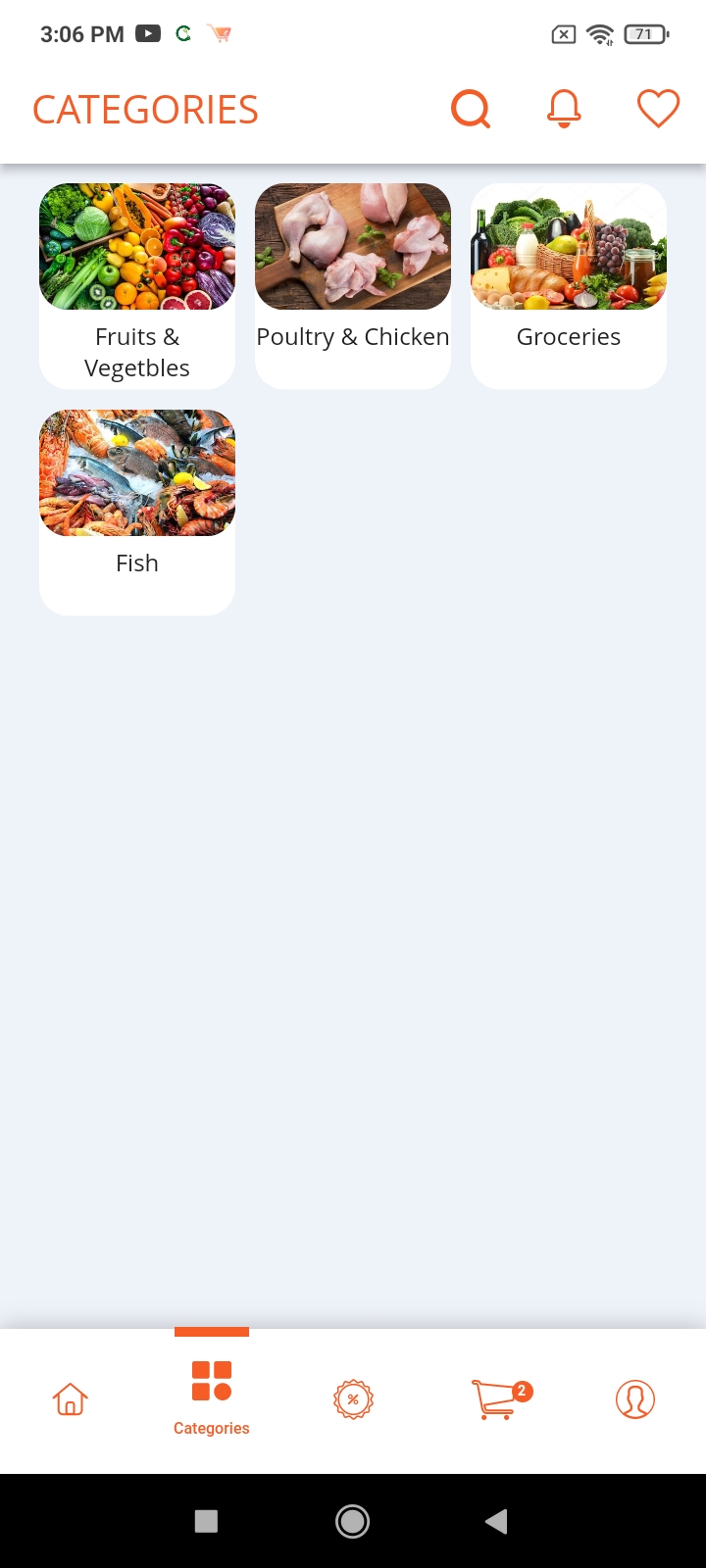This screenshot has height=1568, width=706.
Task: Tap the system back button
Action: coord(497,1521)
